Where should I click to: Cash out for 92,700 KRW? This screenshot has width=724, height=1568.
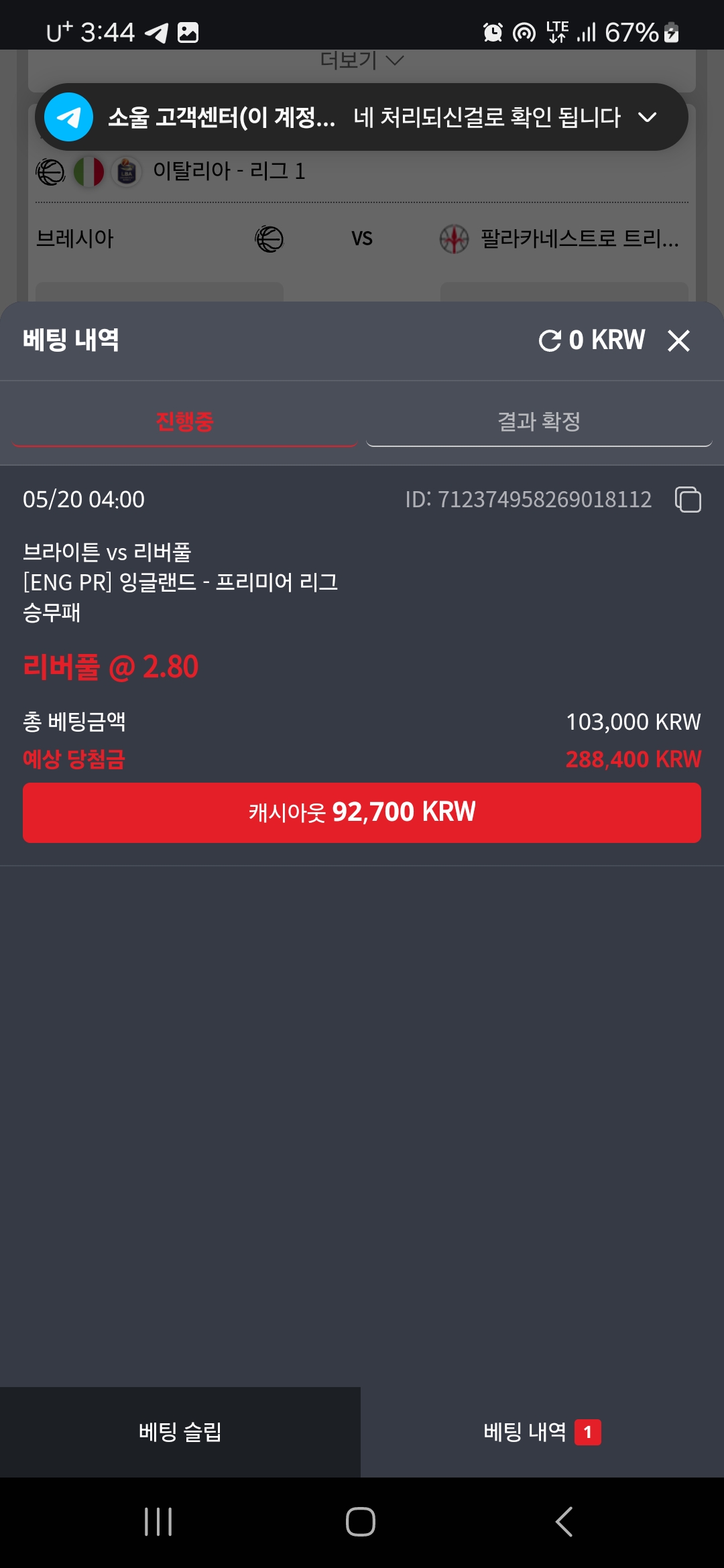coord(362,812)
